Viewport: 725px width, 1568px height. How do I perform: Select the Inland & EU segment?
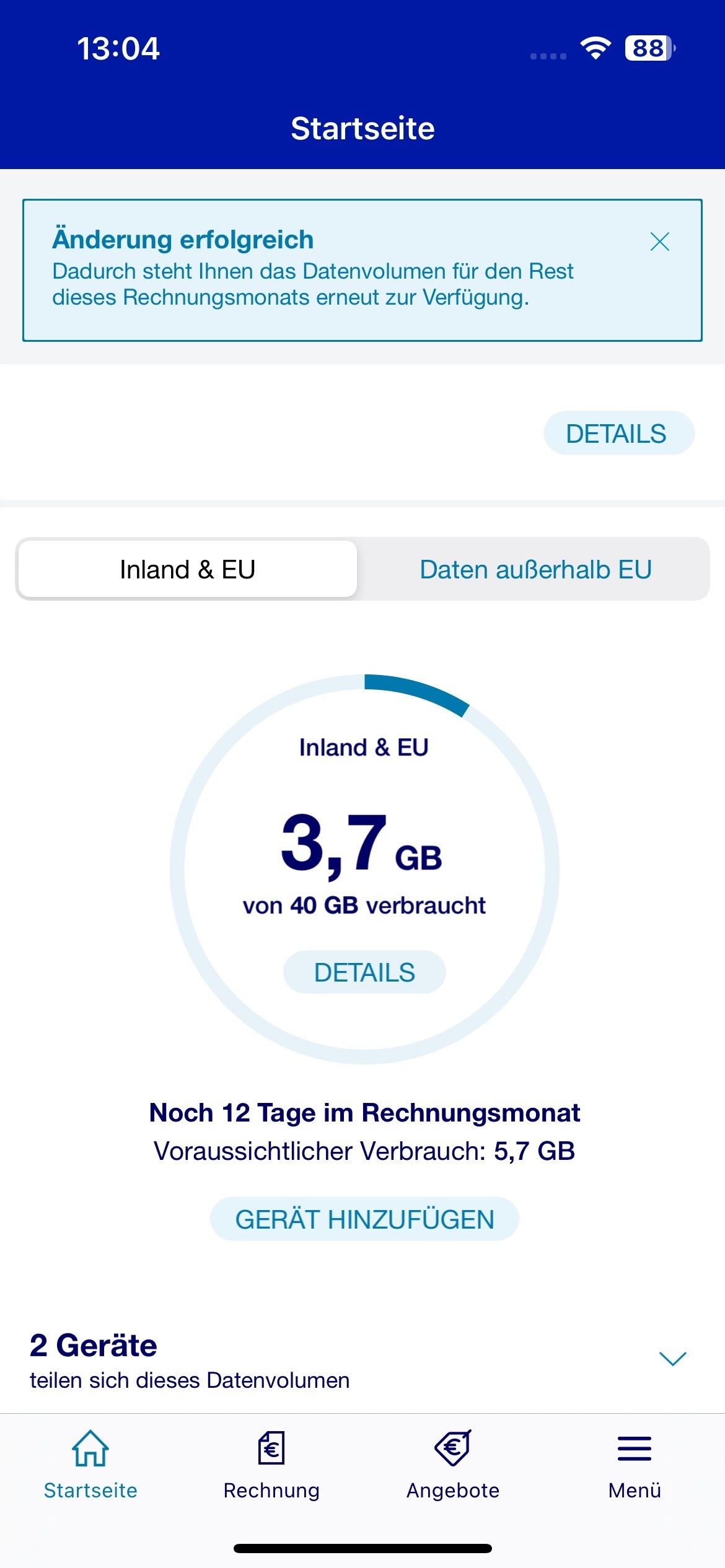[x=188, y=569]
